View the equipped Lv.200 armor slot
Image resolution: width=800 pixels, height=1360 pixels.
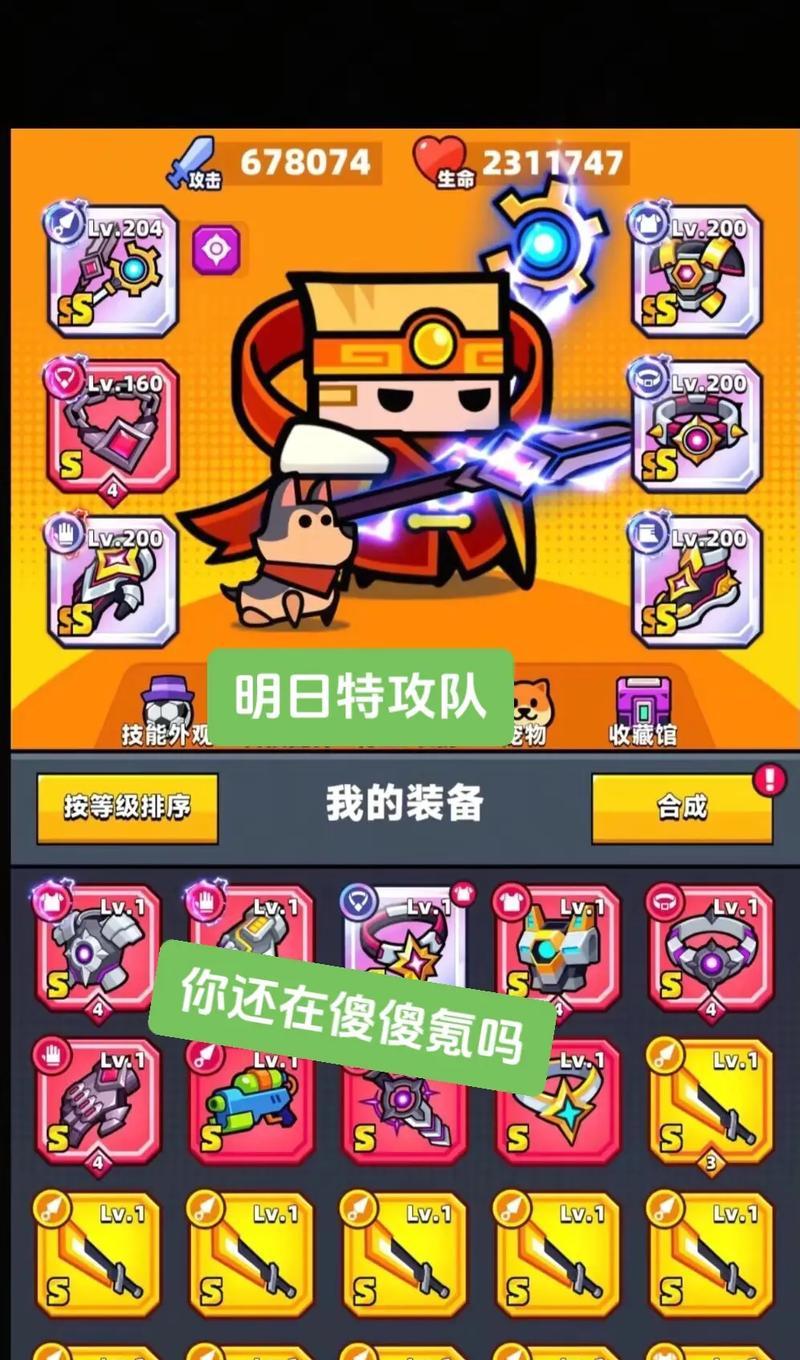[697, 270]
